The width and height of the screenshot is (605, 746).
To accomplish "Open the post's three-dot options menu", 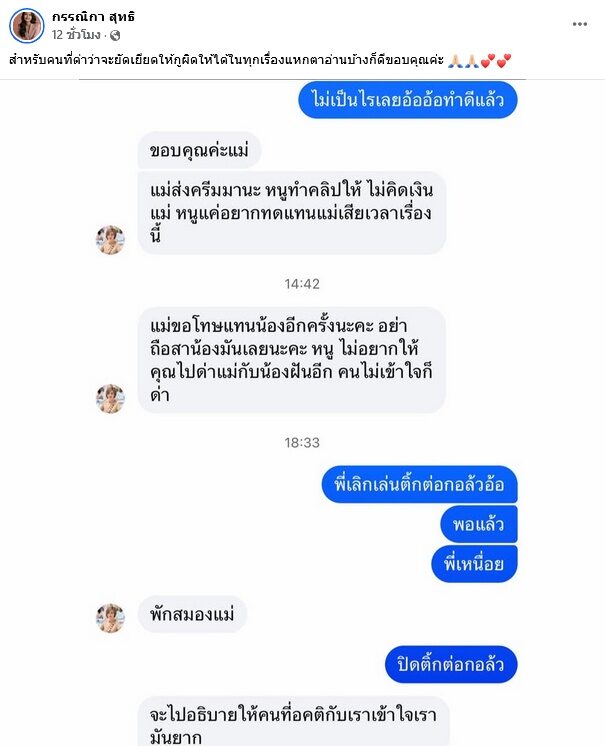I will coord(580,24).
